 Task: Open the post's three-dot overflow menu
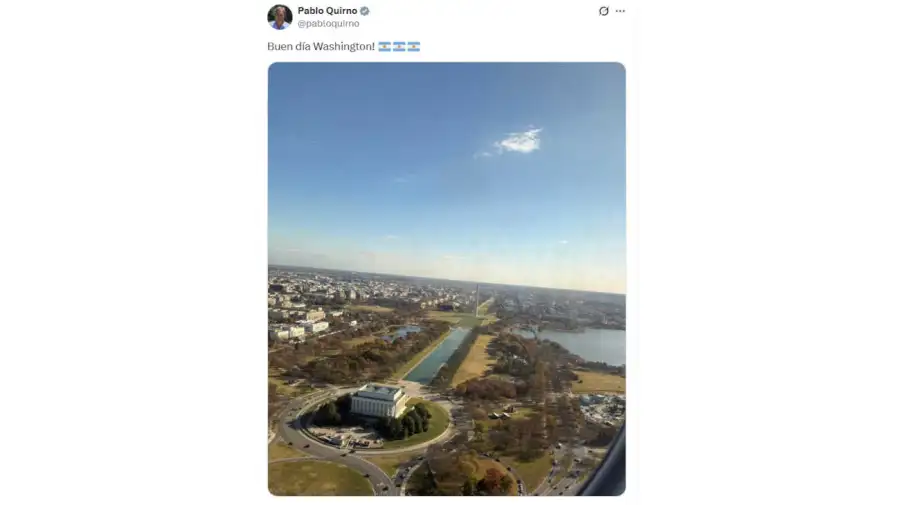620,11
